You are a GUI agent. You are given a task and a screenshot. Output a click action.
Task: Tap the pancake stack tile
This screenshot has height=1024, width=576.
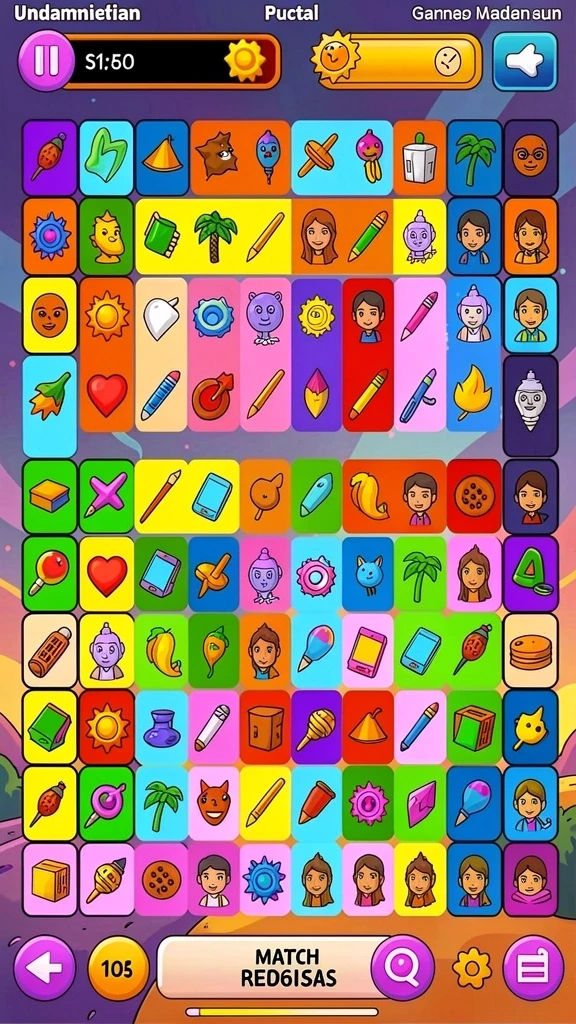tap(530, 651)
